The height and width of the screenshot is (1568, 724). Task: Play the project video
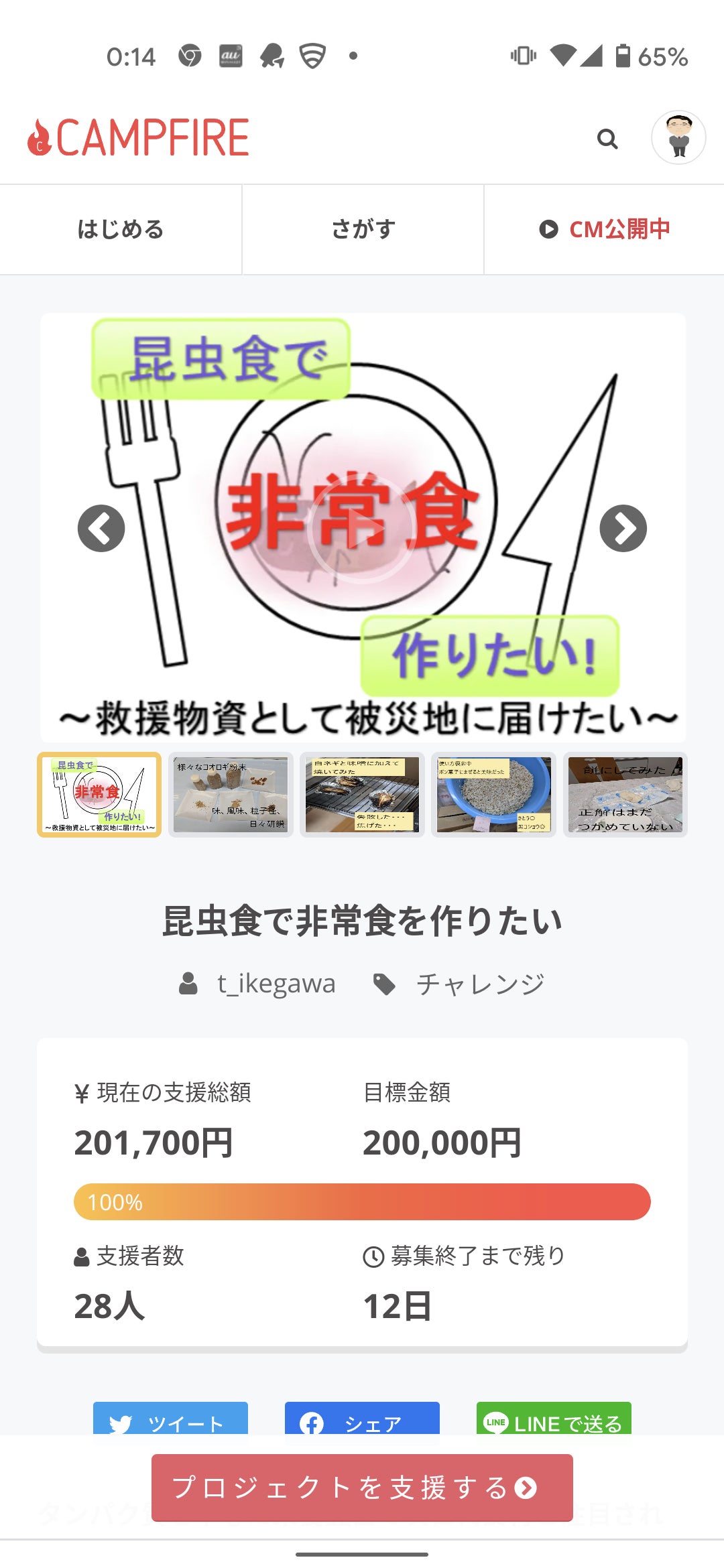pos(362,528)
